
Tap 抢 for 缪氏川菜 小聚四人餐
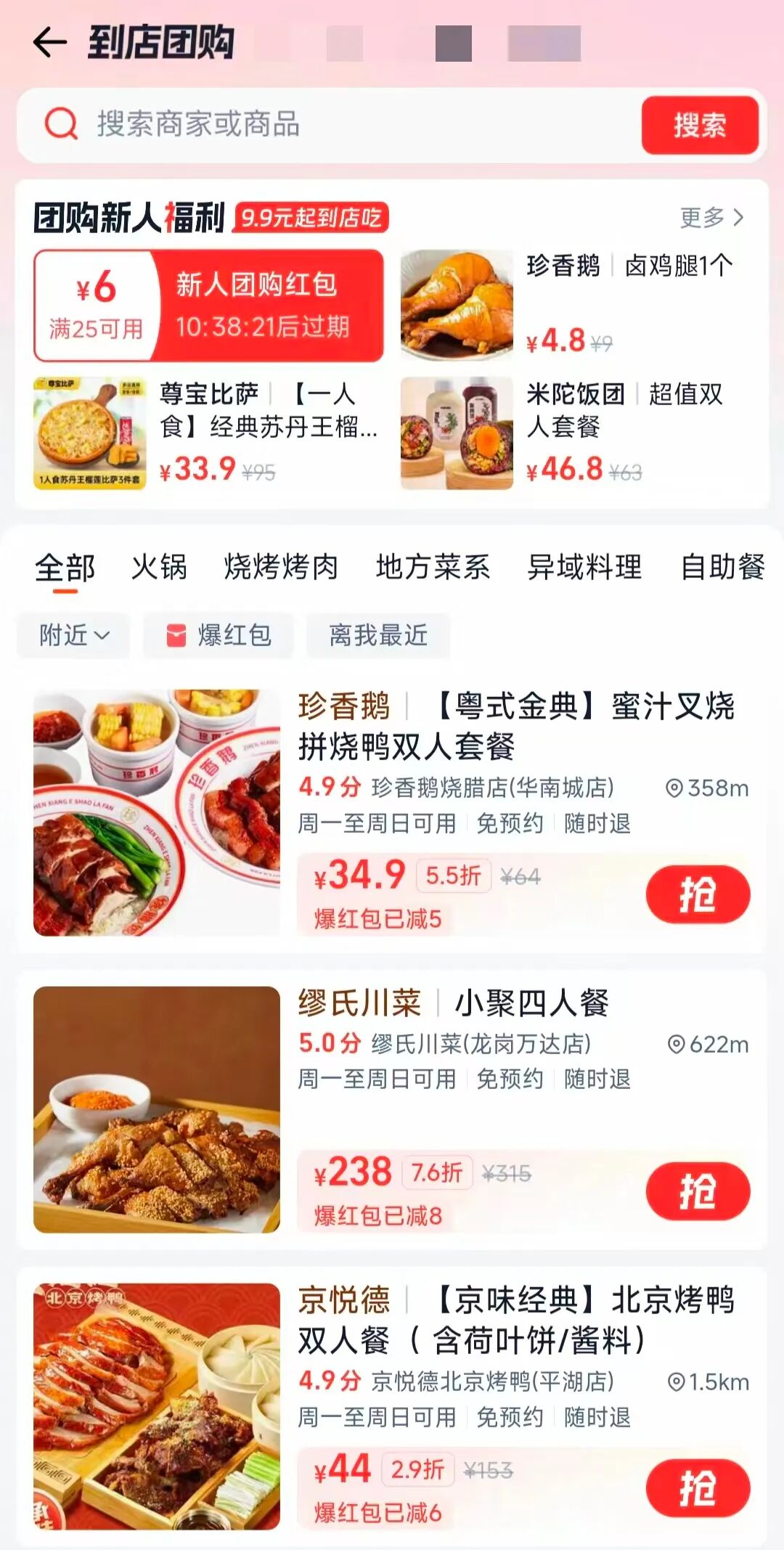(697, 1191)
